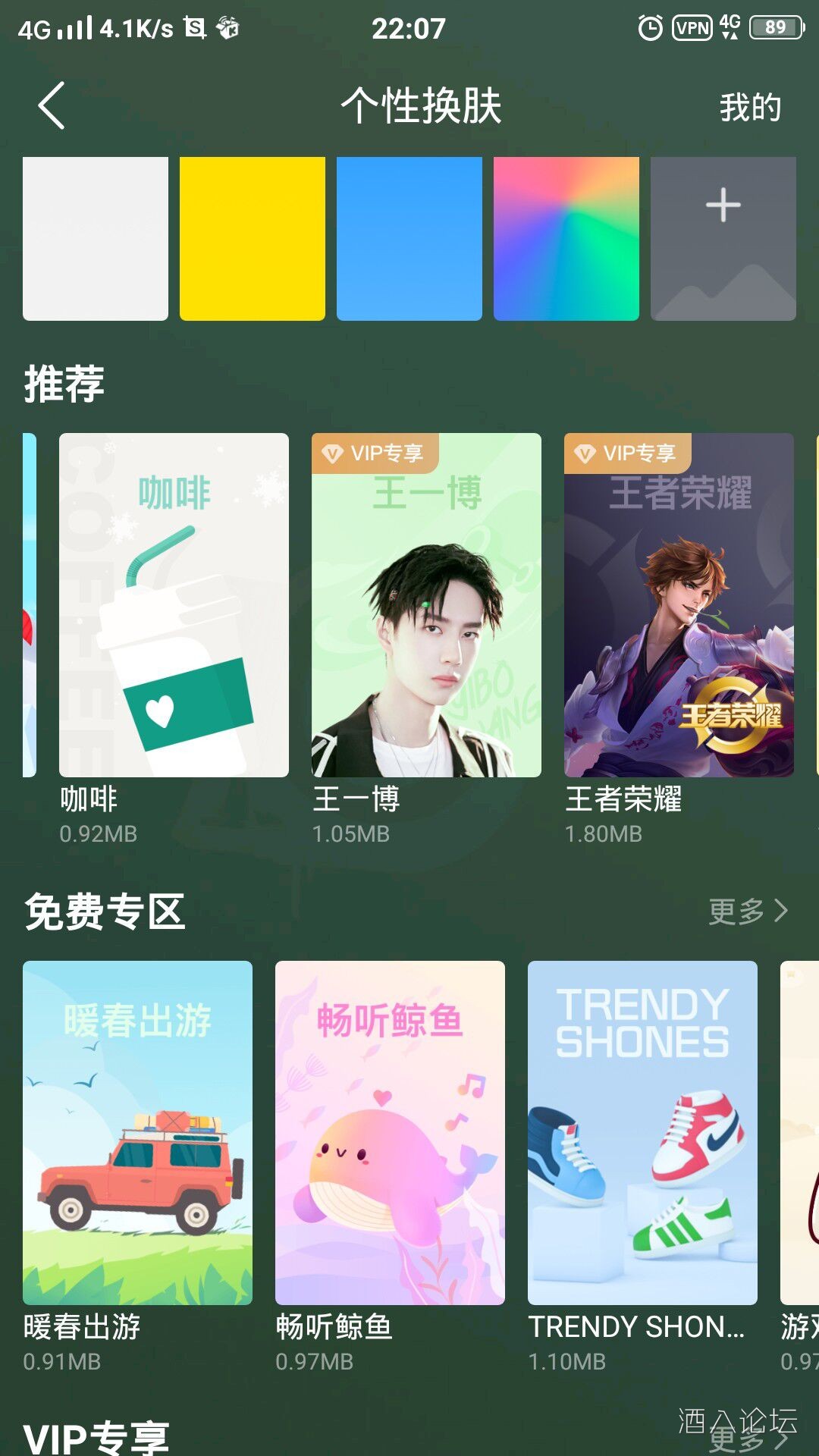View the TRENDY SHONES skin
Screen dimensions: 819x1456
(x=642, y=1132)
